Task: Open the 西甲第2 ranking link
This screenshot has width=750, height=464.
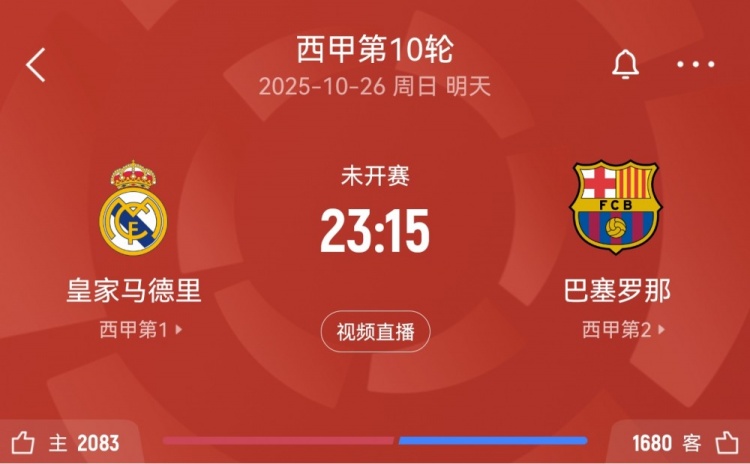Action: pyautogui.click(x=624, y=329)
